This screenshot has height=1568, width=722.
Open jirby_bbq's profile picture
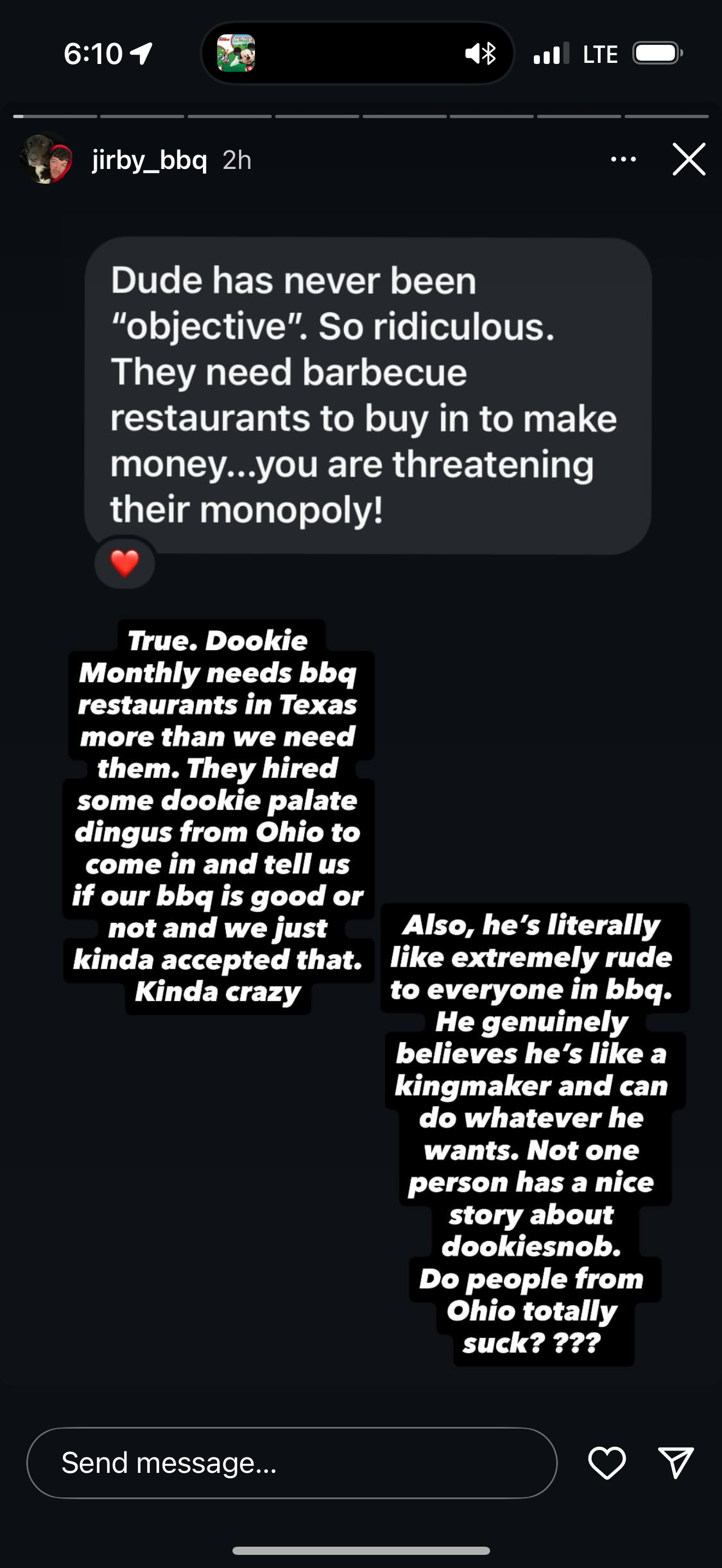[46, 159]
